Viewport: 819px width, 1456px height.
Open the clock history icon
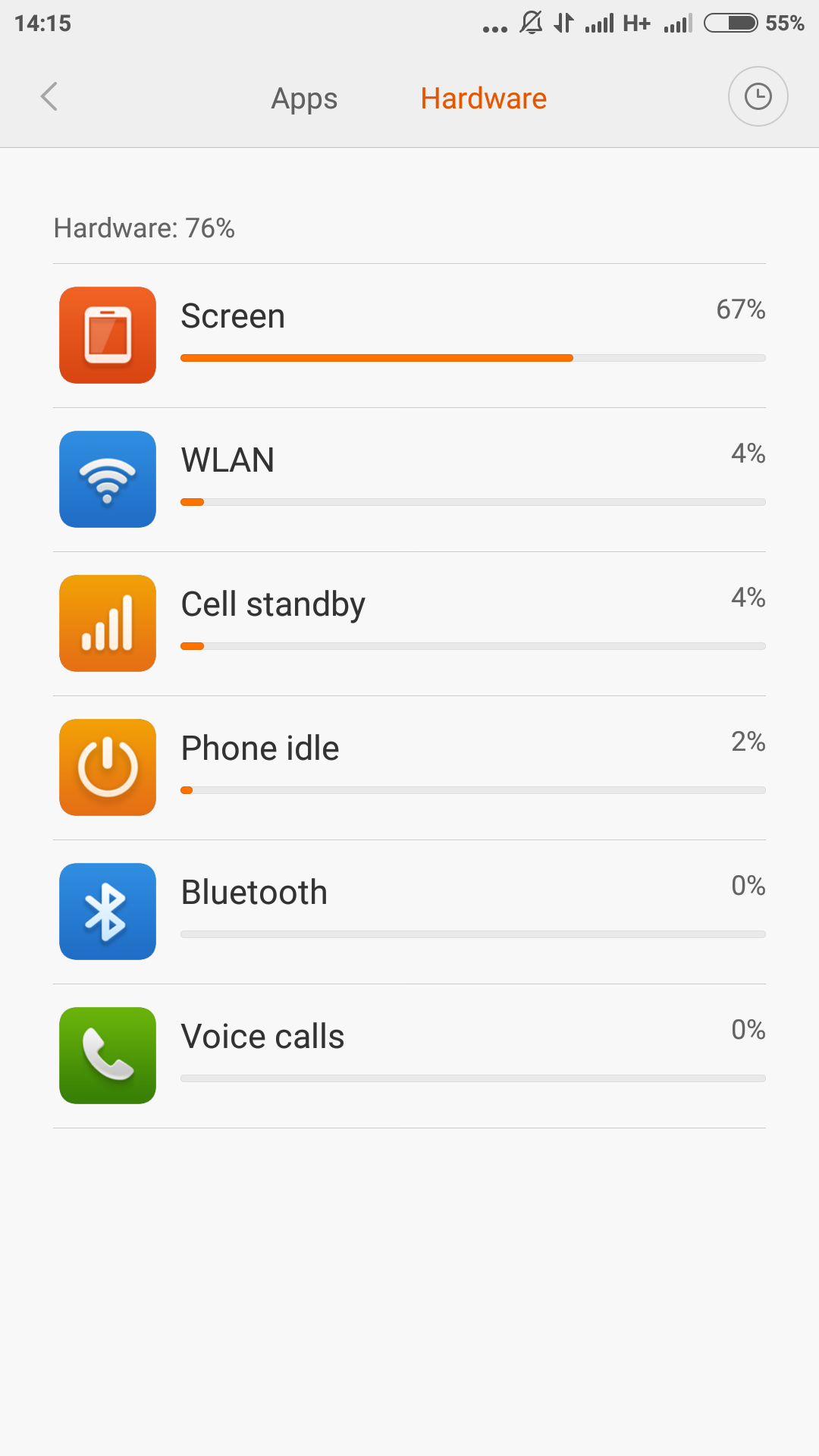coord(758,97)
